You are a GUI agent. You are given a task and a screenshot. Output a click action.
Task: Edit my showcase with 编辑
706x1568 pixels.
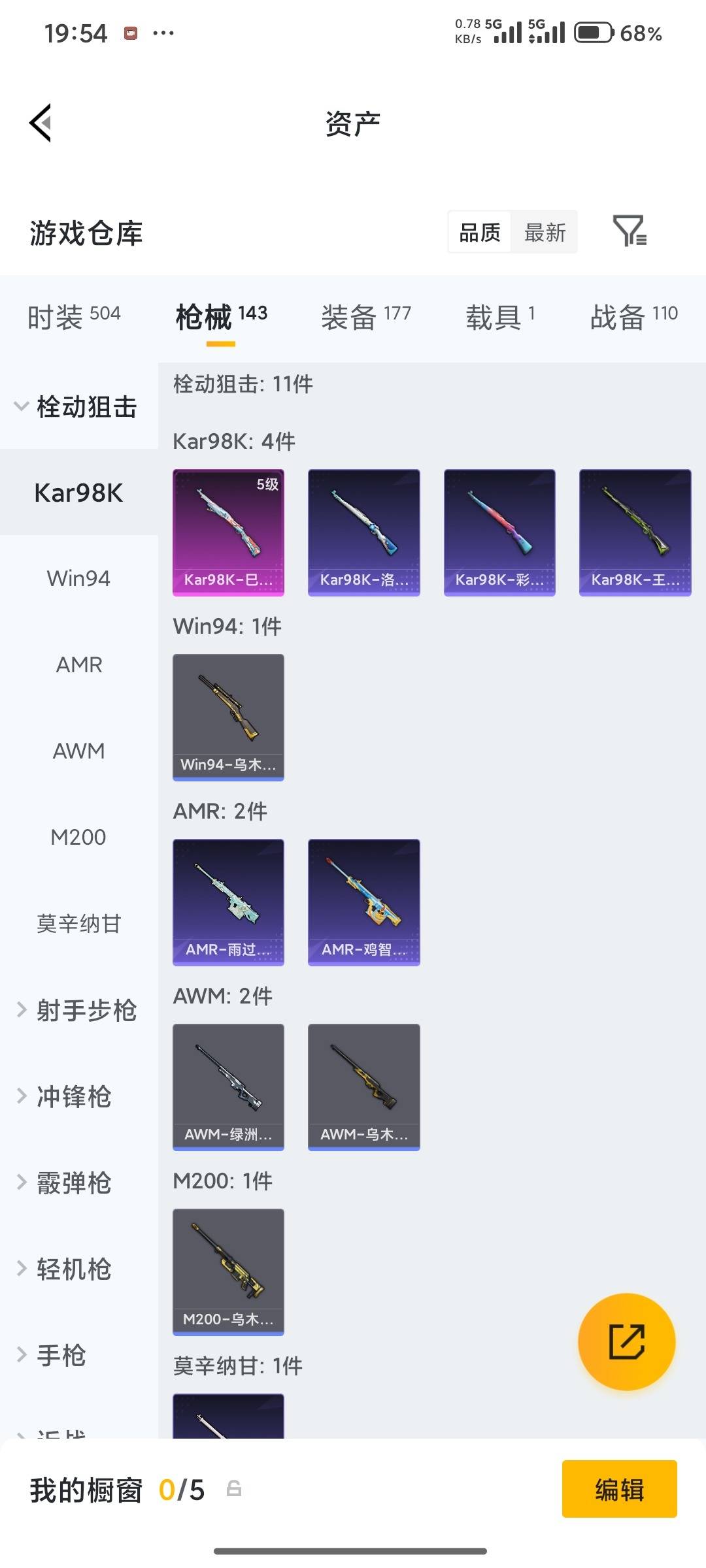619,1489
